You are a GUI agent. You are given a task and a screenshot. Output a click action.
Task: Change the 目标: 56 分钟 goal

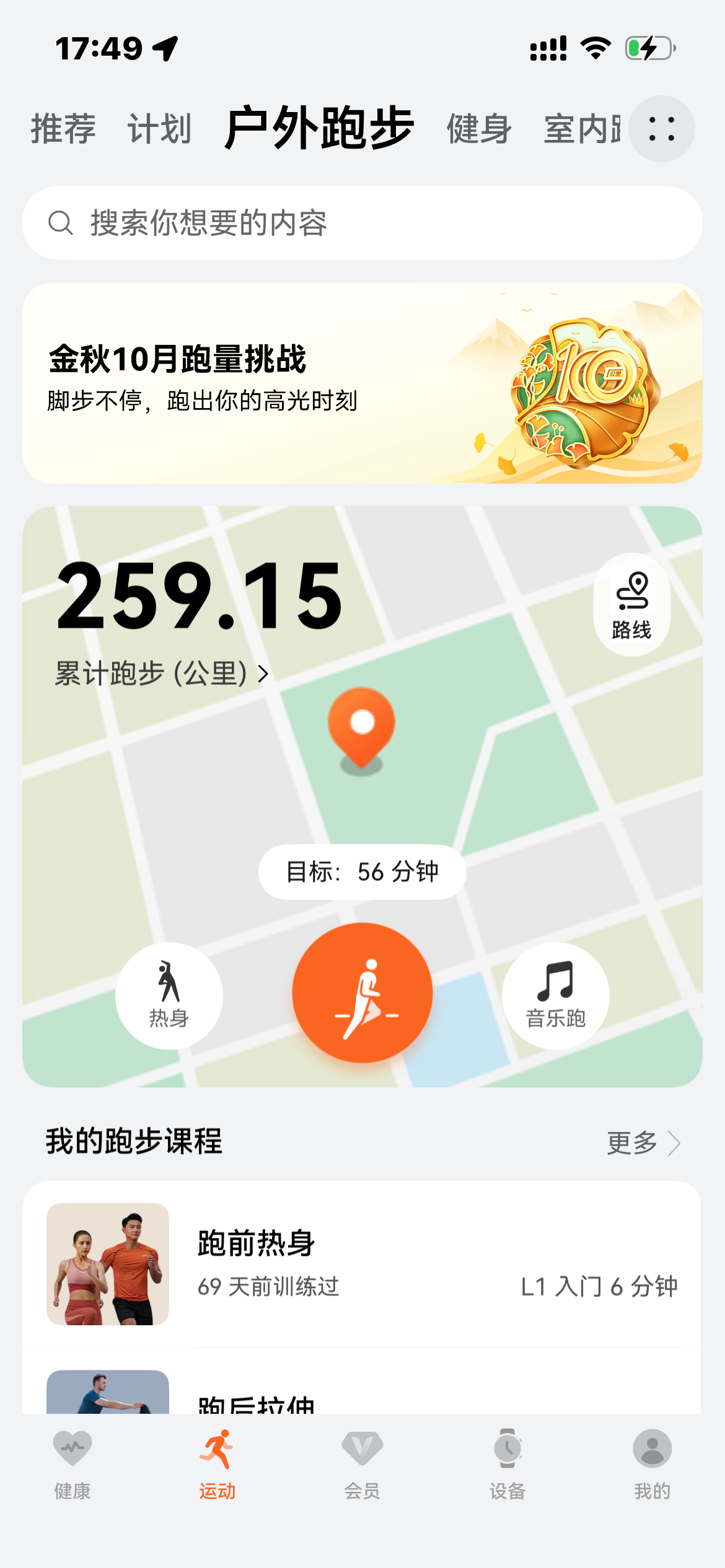click(x=362, y=872)
